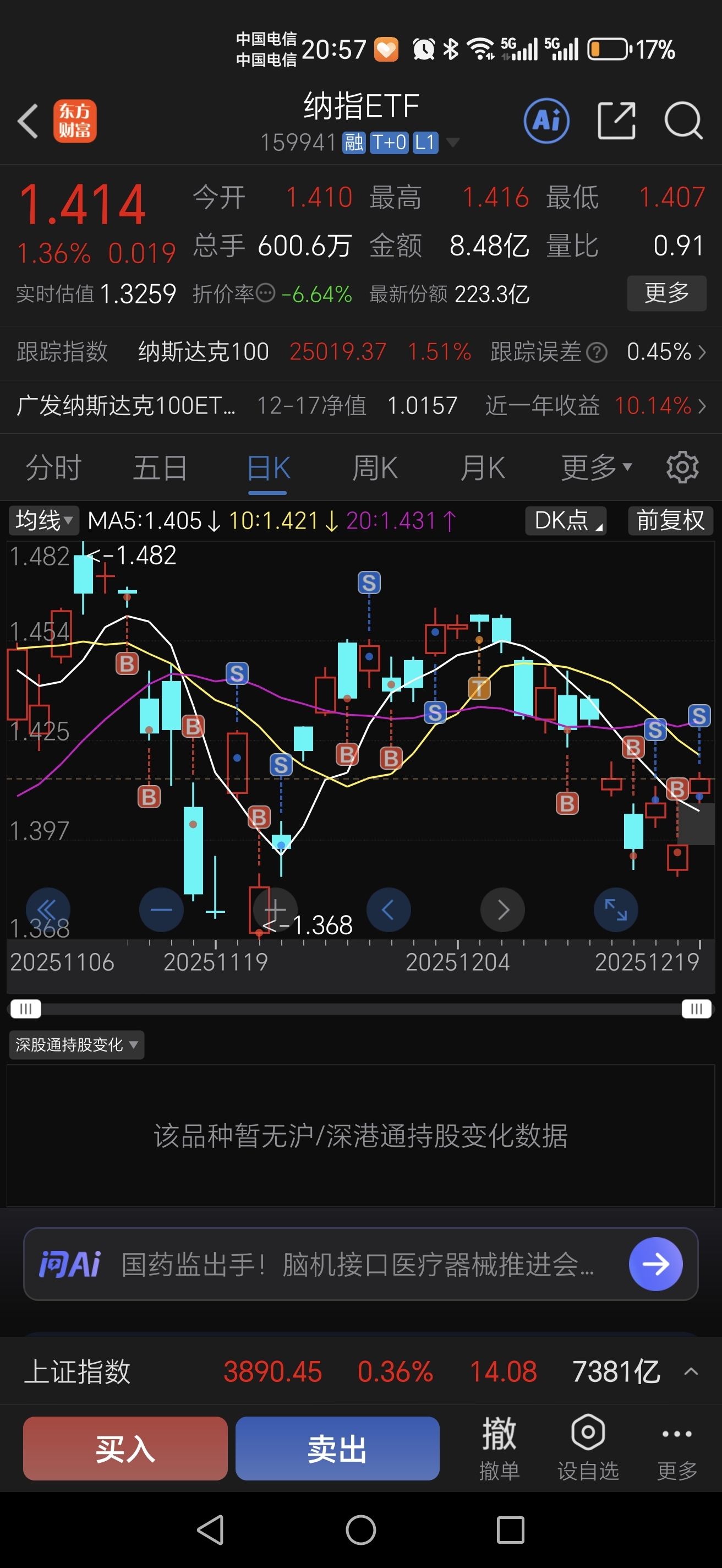This screenshot has height=1568, width=722.
Task: Go back using the top-left arrow
Action: click(x=28, y=121)
